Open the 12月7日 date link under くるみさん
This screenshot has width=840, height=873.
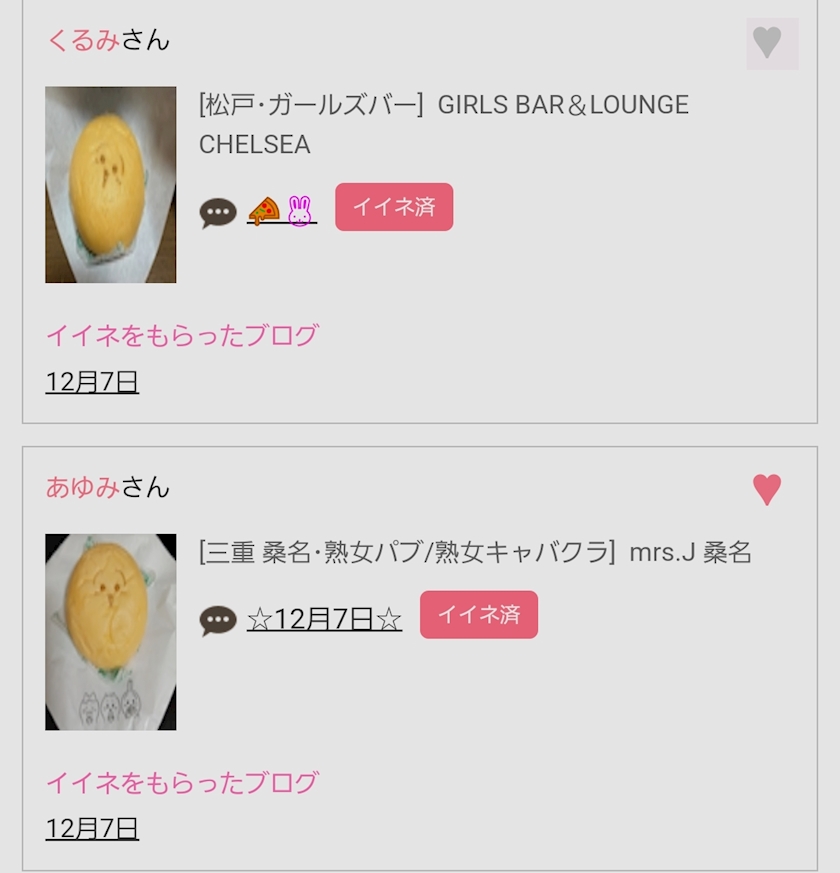point(92,382)
